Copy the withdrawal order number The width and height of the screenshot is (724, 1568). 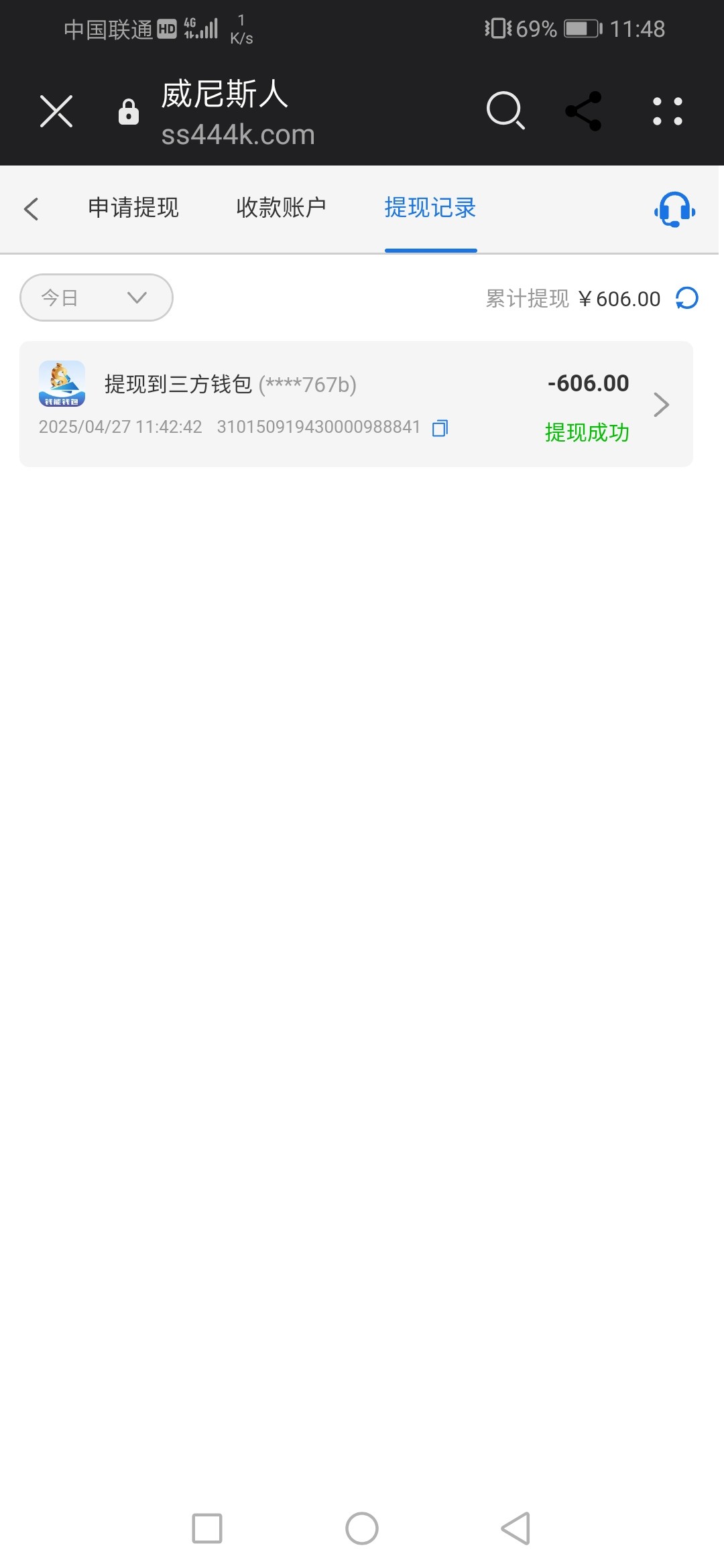[440, 428]
